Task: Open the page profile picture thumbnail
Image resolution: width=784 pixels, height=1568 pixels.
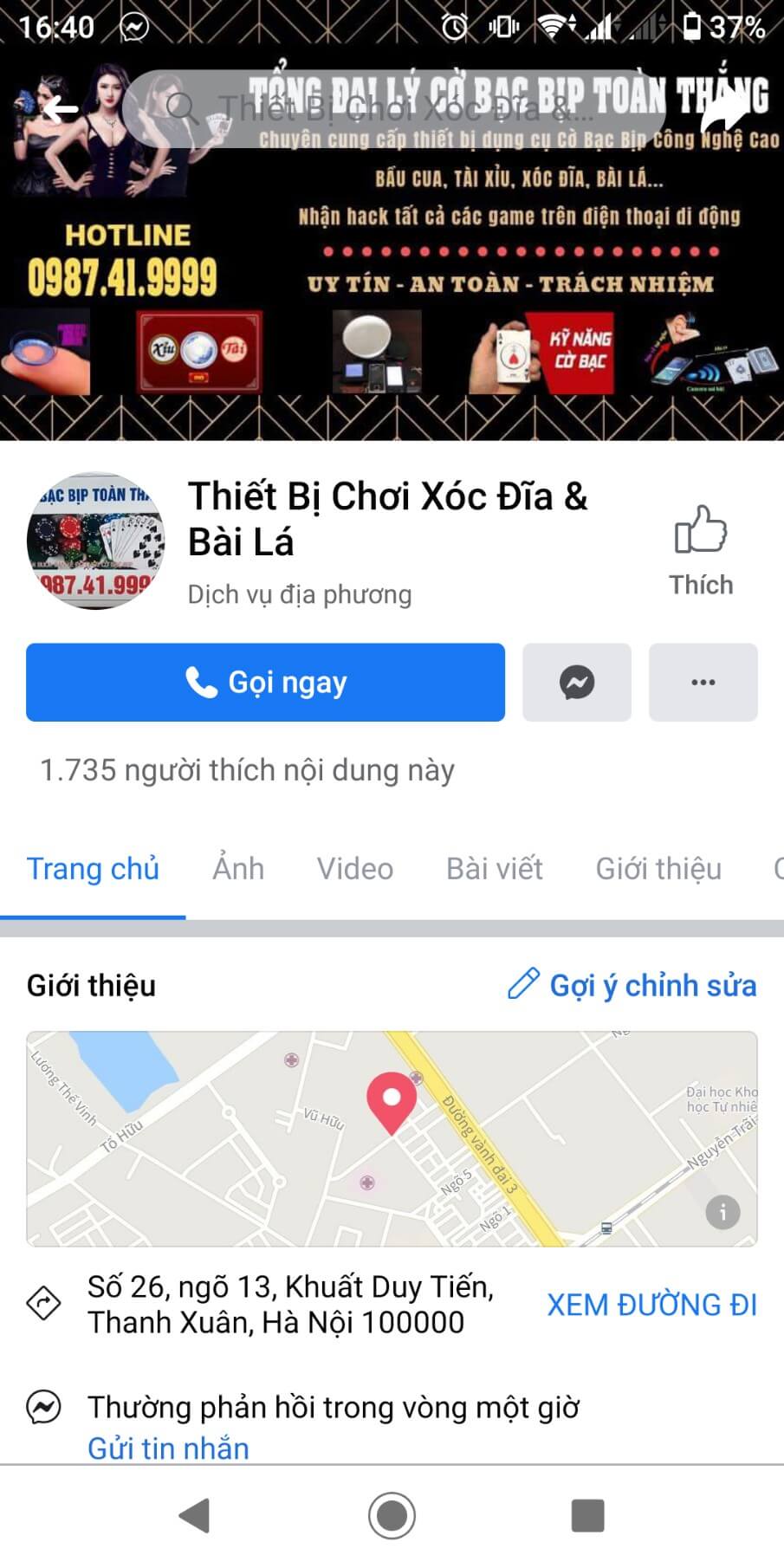Action: click(95, 541)
